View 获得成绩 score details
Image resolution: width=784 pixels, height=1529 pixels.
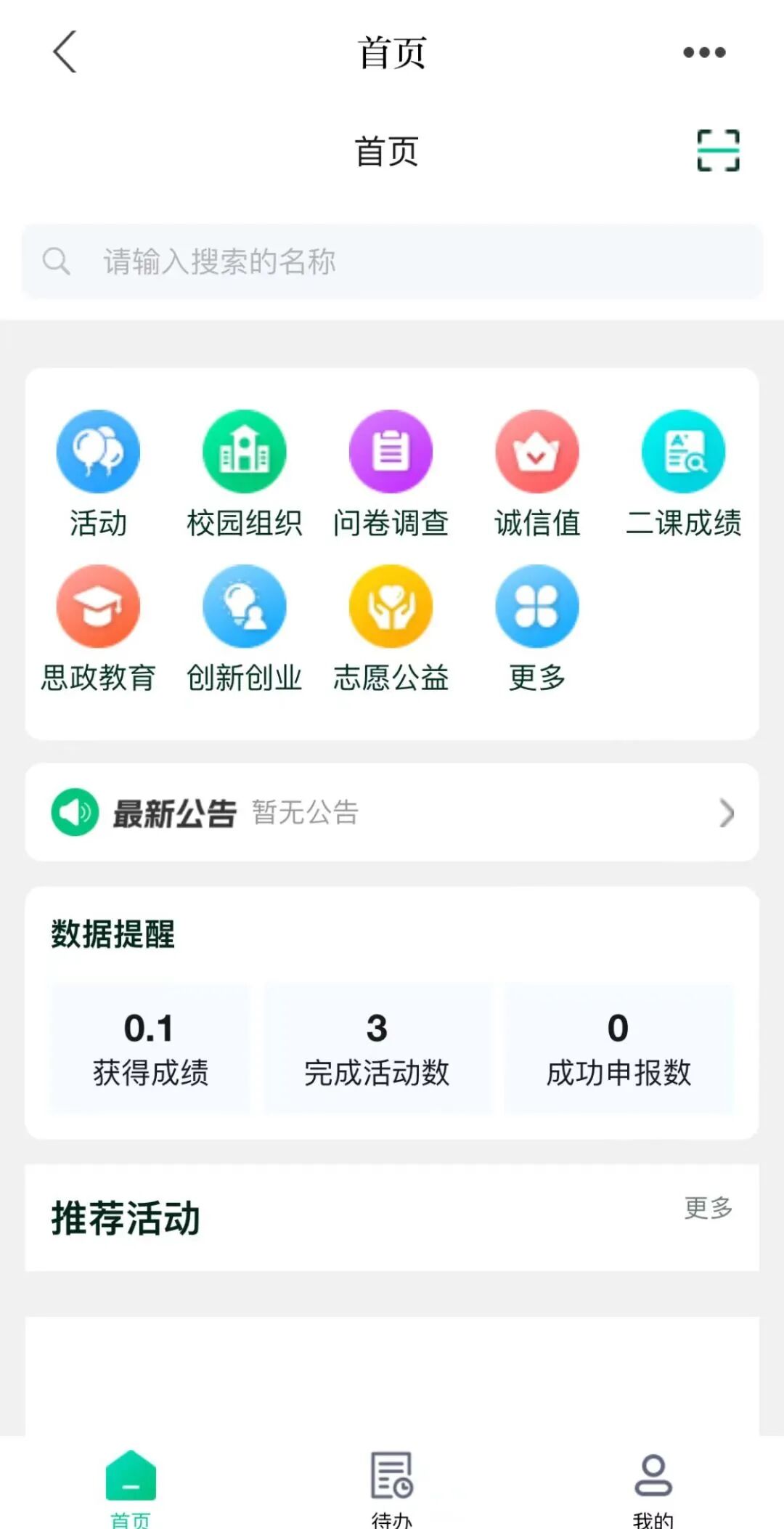(150, 1048)
